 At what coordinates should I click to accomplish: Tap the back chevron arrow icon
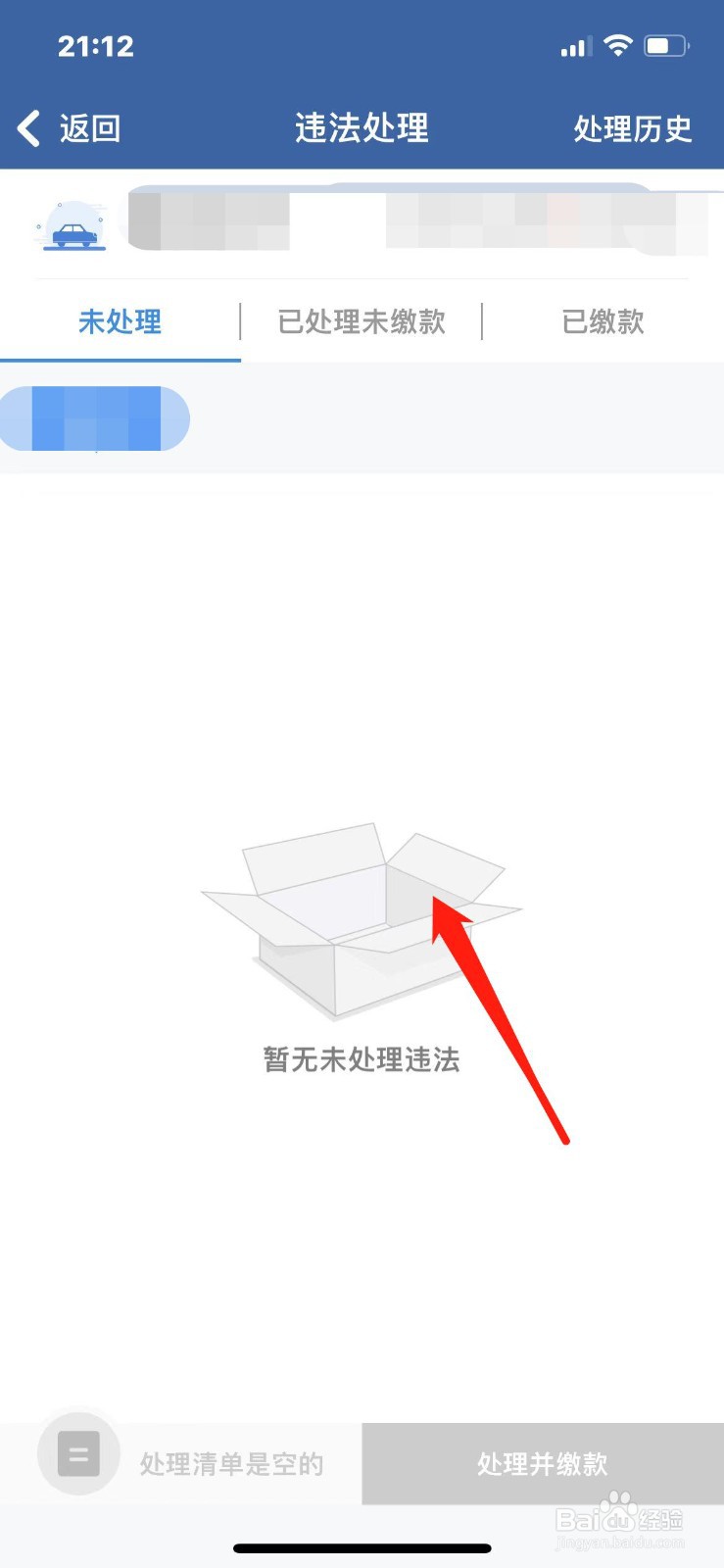click(x=26, y=127)
